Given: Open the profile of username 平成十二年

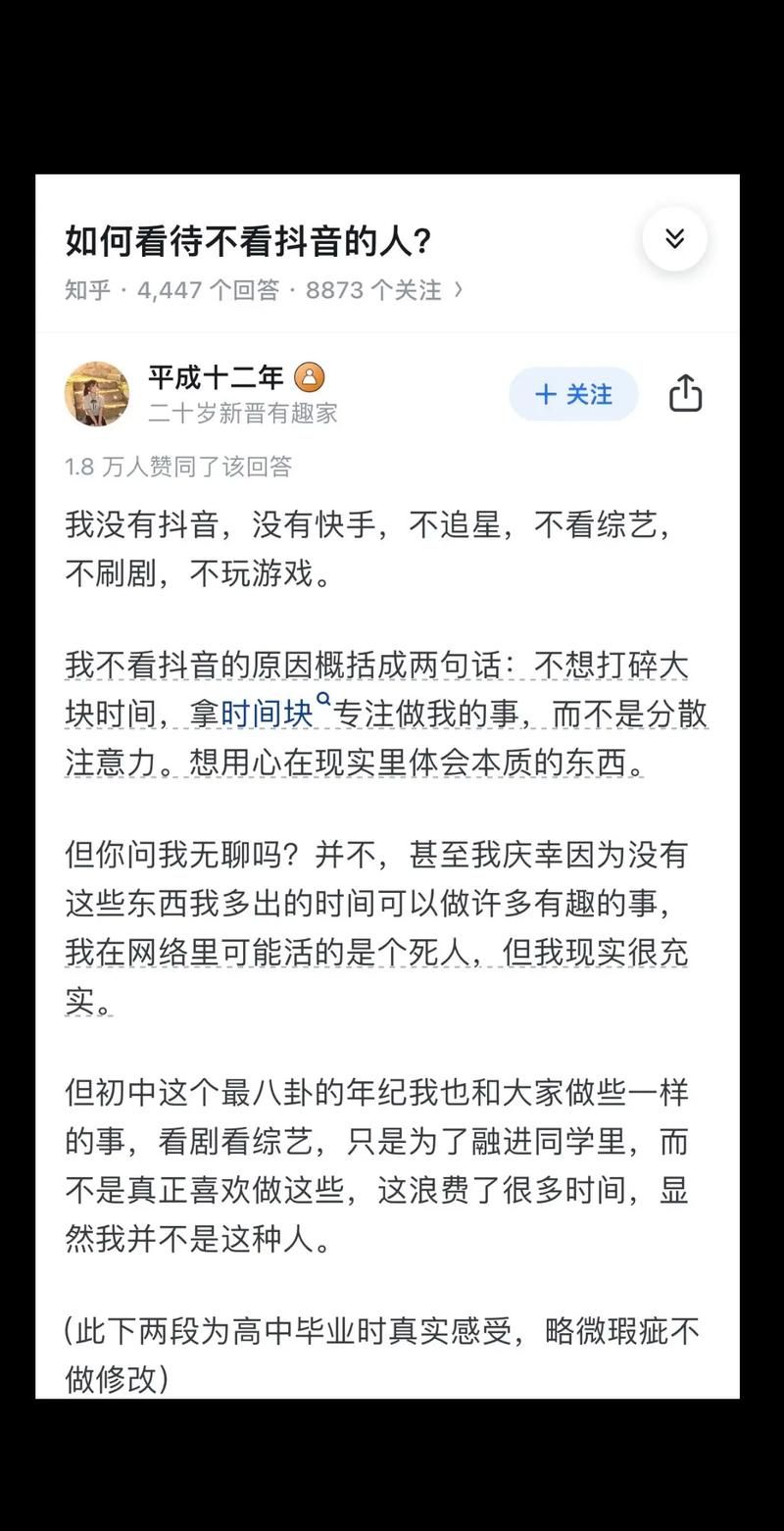Looking at the screenshot, I should [216, 376].
